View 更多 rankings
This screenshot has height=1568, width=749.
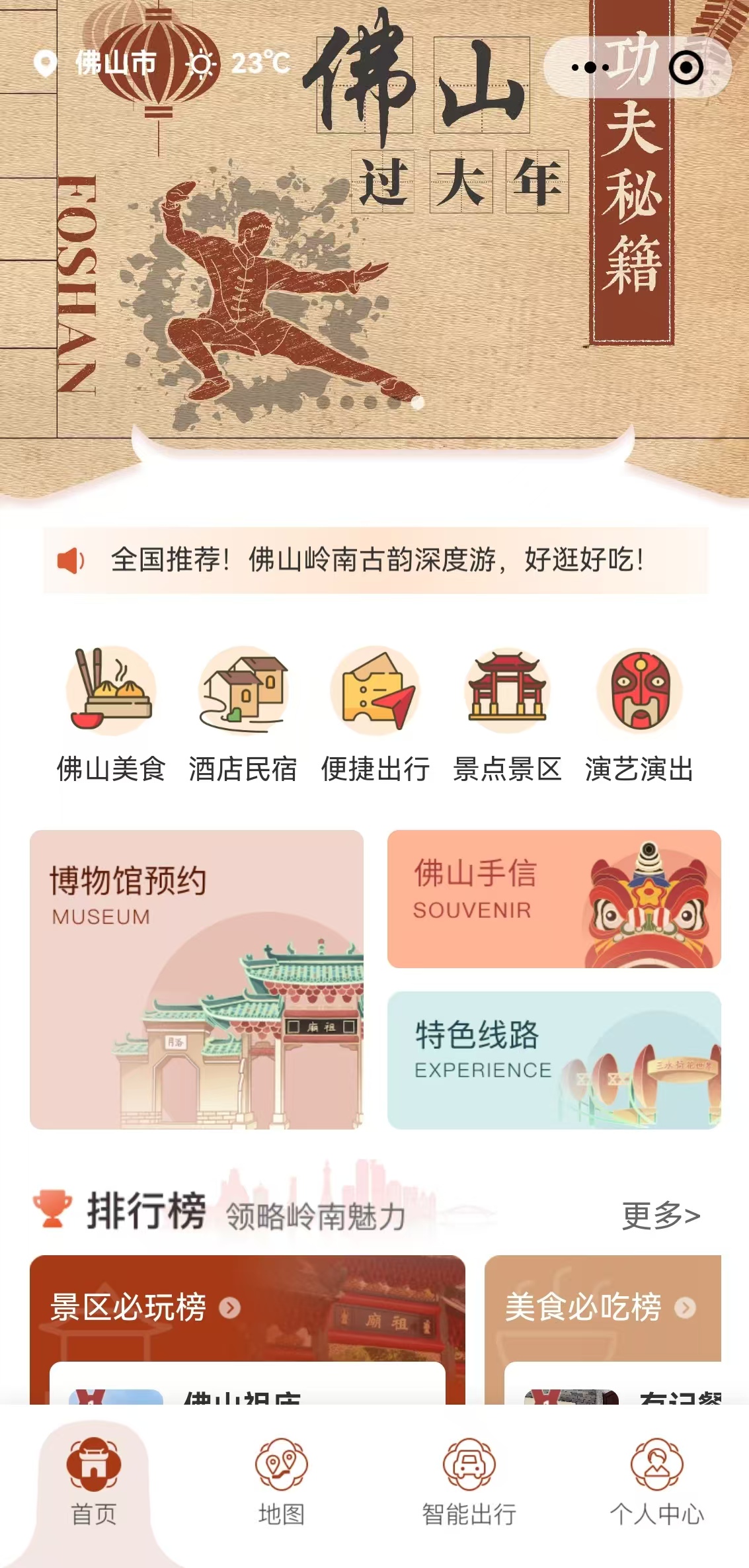(660, 1216)
